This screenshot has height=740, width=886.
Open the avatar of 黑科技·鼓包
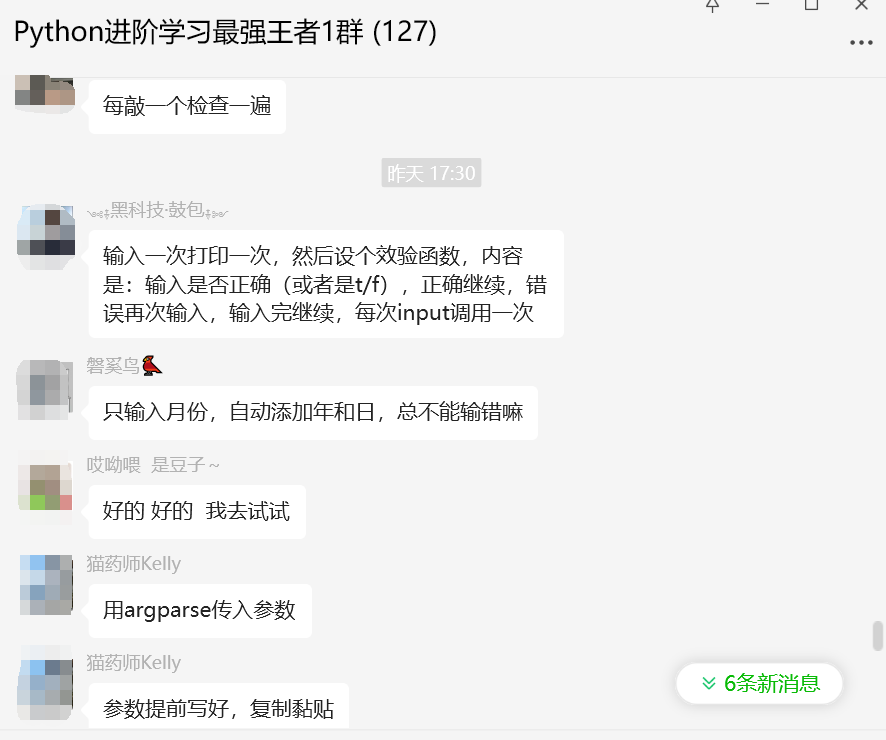(x=46, y=236)
